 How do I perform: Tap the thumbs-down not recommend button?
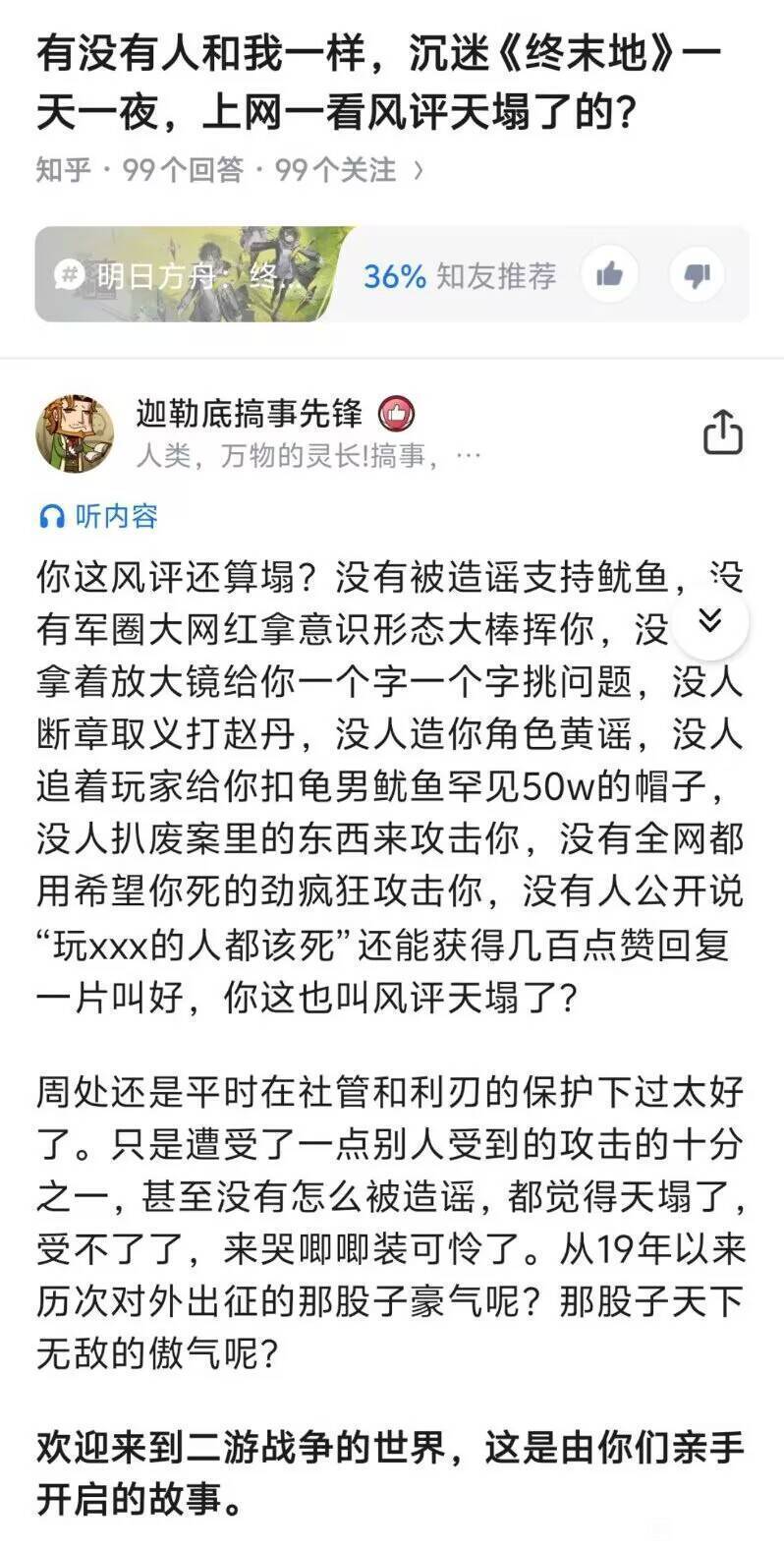pos(697,275)
